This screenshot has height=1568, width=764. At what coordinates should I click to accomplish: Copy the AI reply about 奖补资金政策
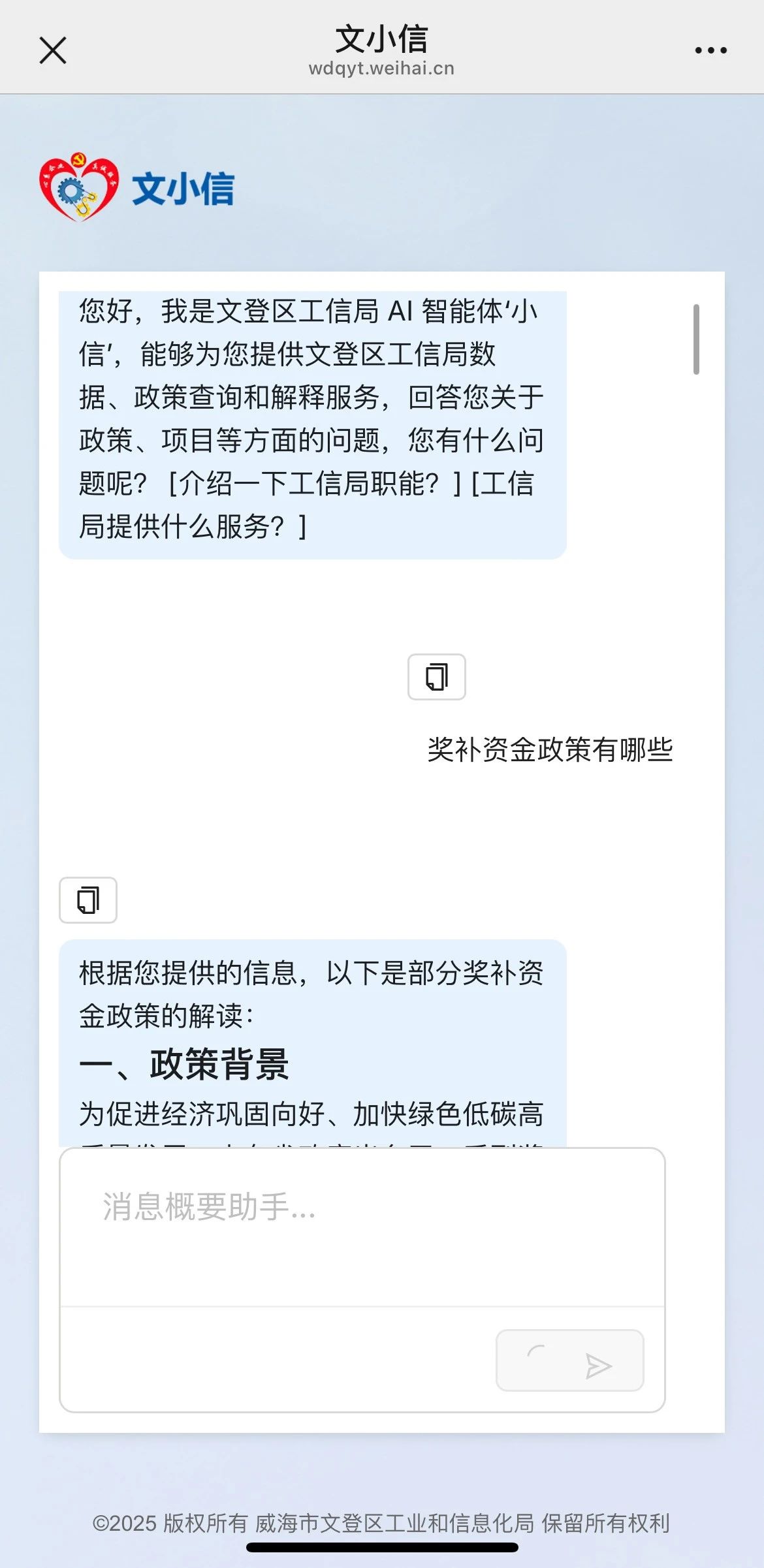pos(88,900)
